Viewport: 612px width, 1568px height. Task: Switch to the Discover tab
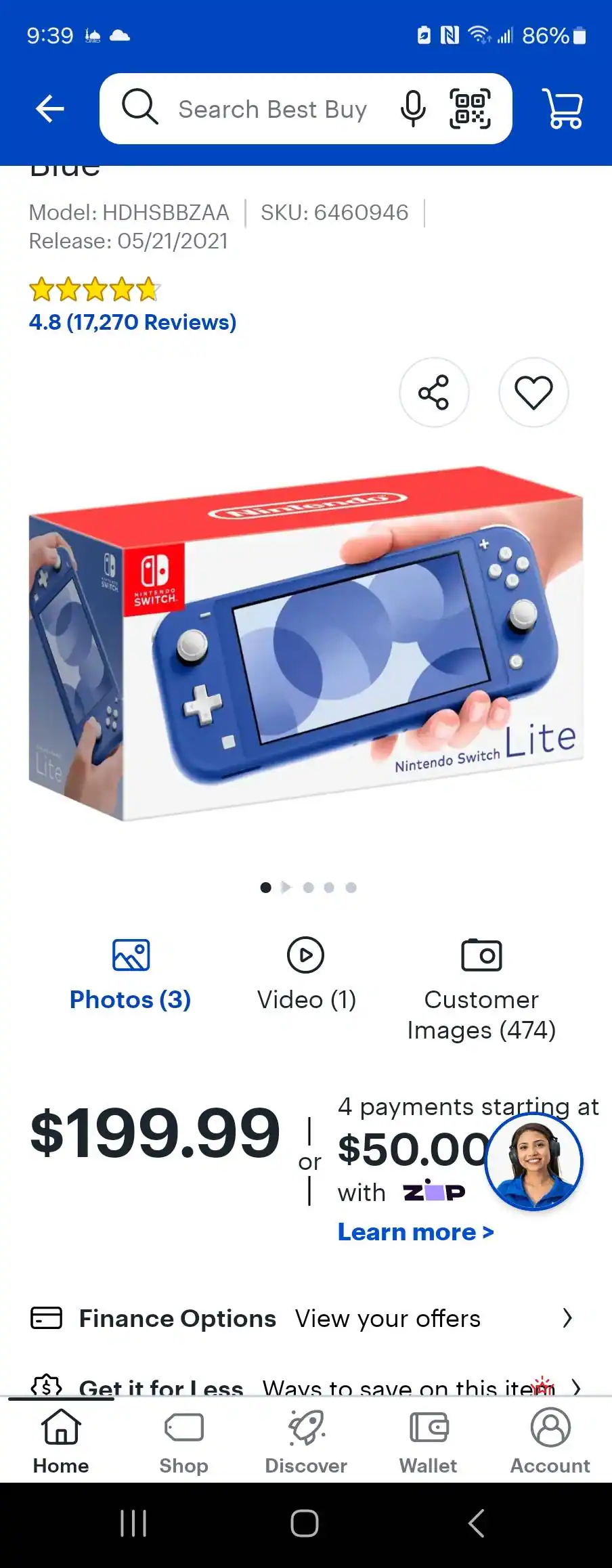pyautogui.click(x=306, y=1442)
